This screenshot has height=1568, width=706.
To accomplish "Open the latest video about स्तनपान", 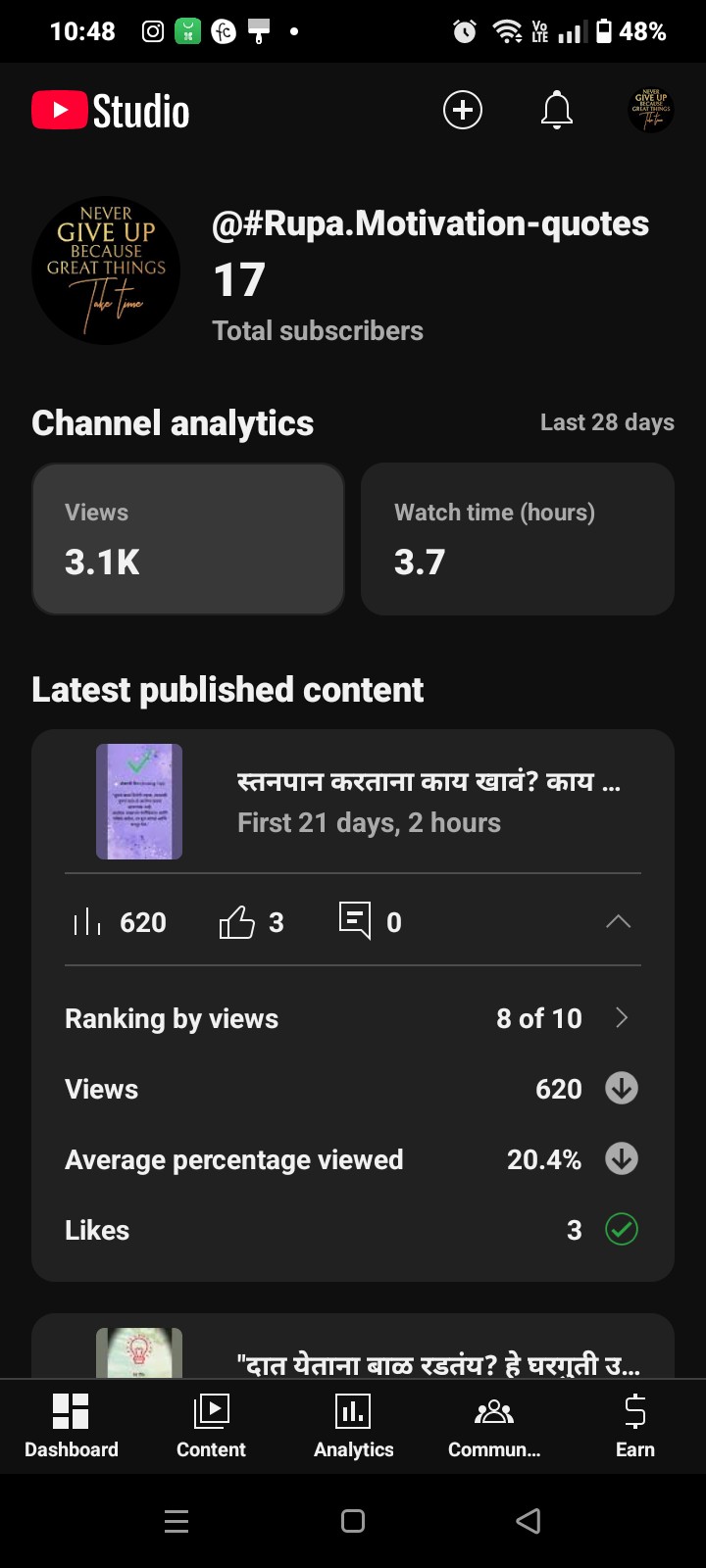I will click(x=428, y=802).
